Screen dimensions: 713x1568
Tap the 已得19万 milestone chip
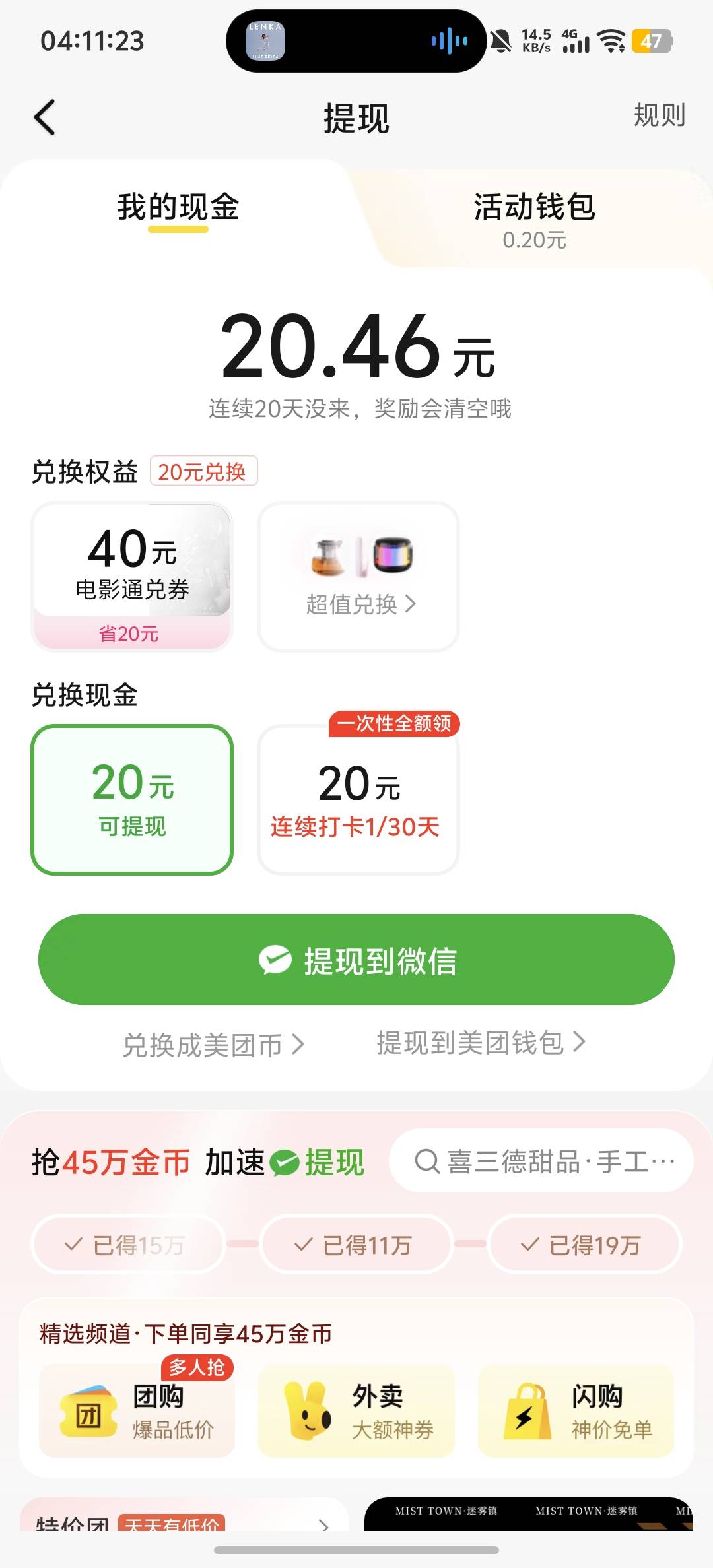584,1245
